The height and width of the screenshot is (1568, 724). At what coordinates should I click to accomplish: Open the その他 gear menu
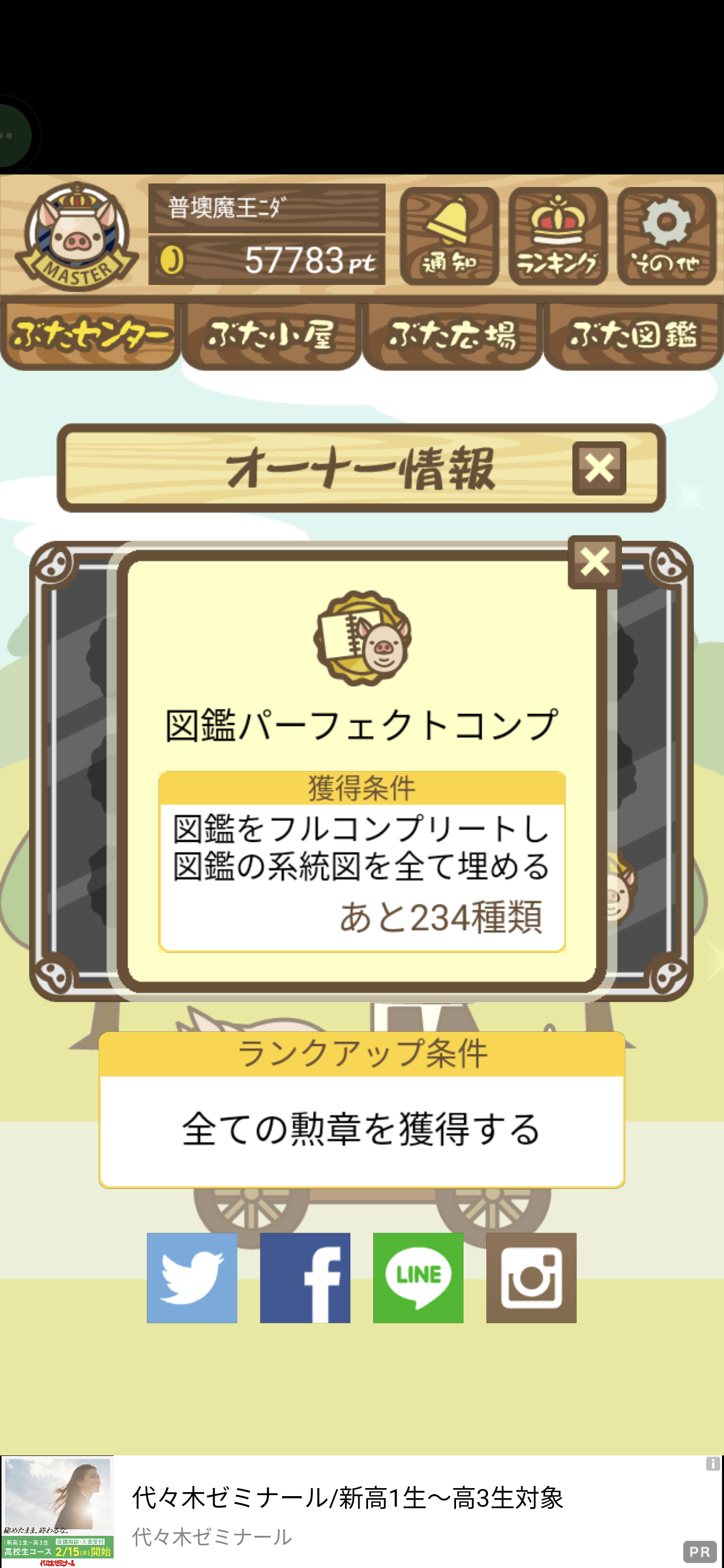[666, 236]
